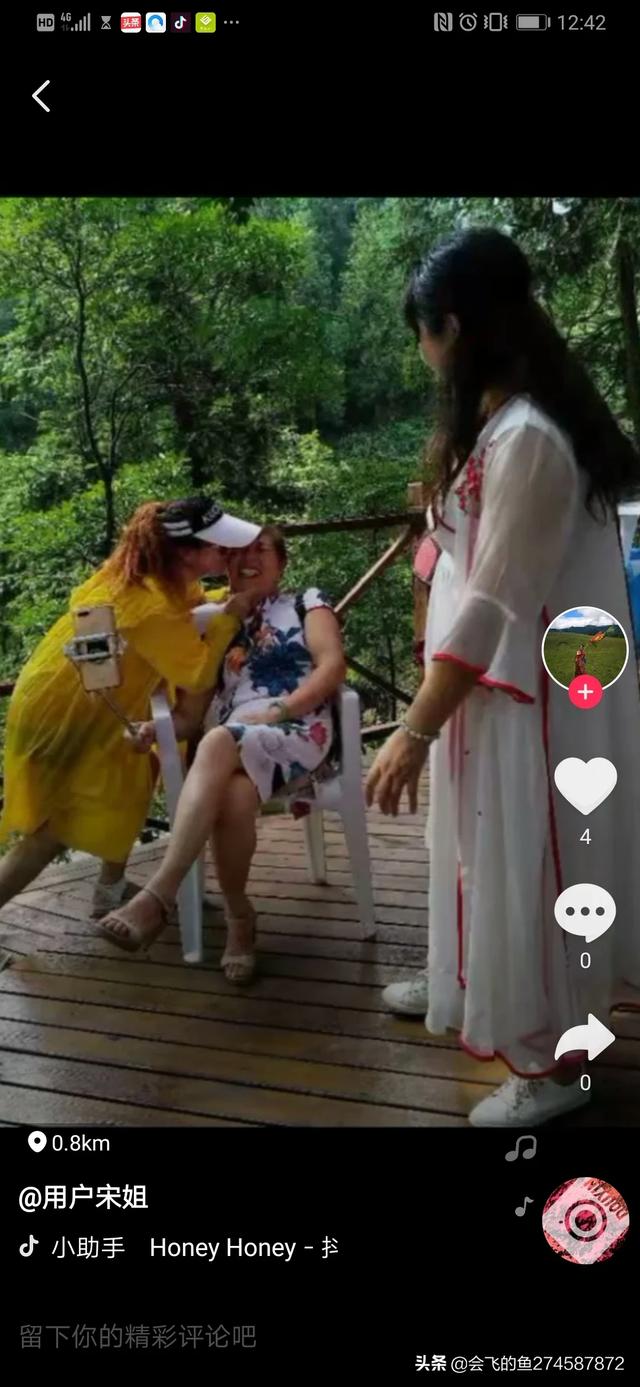The width and height of the screenshot is (640, 1387).
Task: Open the spinning music disc
Action: [x=585, y=1220]
